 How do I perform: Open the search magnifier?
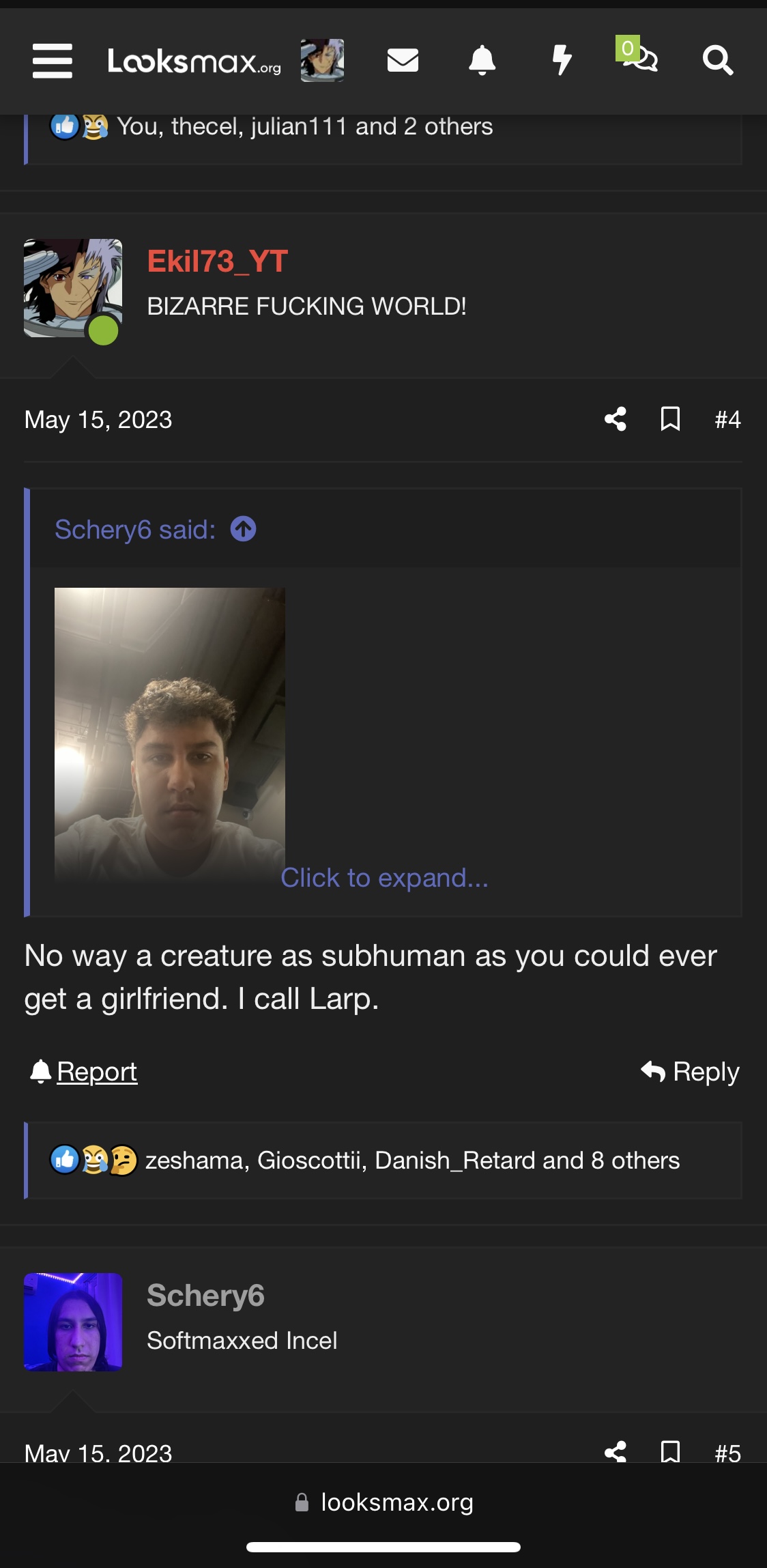[x=718, y=61]
